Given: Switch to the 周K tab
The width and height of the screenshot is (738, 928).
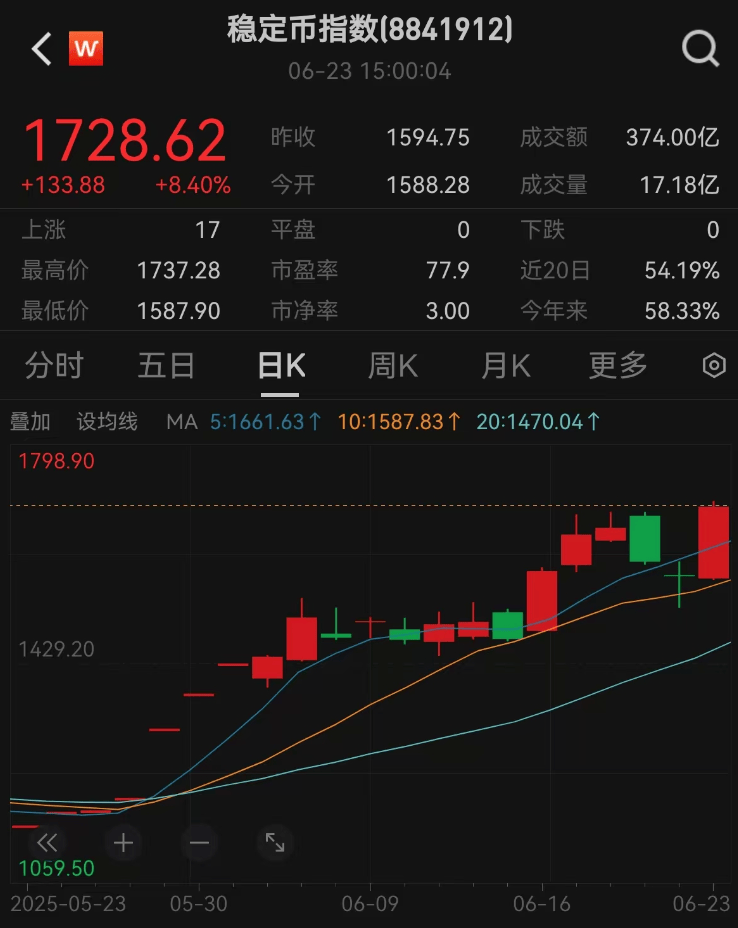Looking at the screenshot, I should [x=392, y=366].
